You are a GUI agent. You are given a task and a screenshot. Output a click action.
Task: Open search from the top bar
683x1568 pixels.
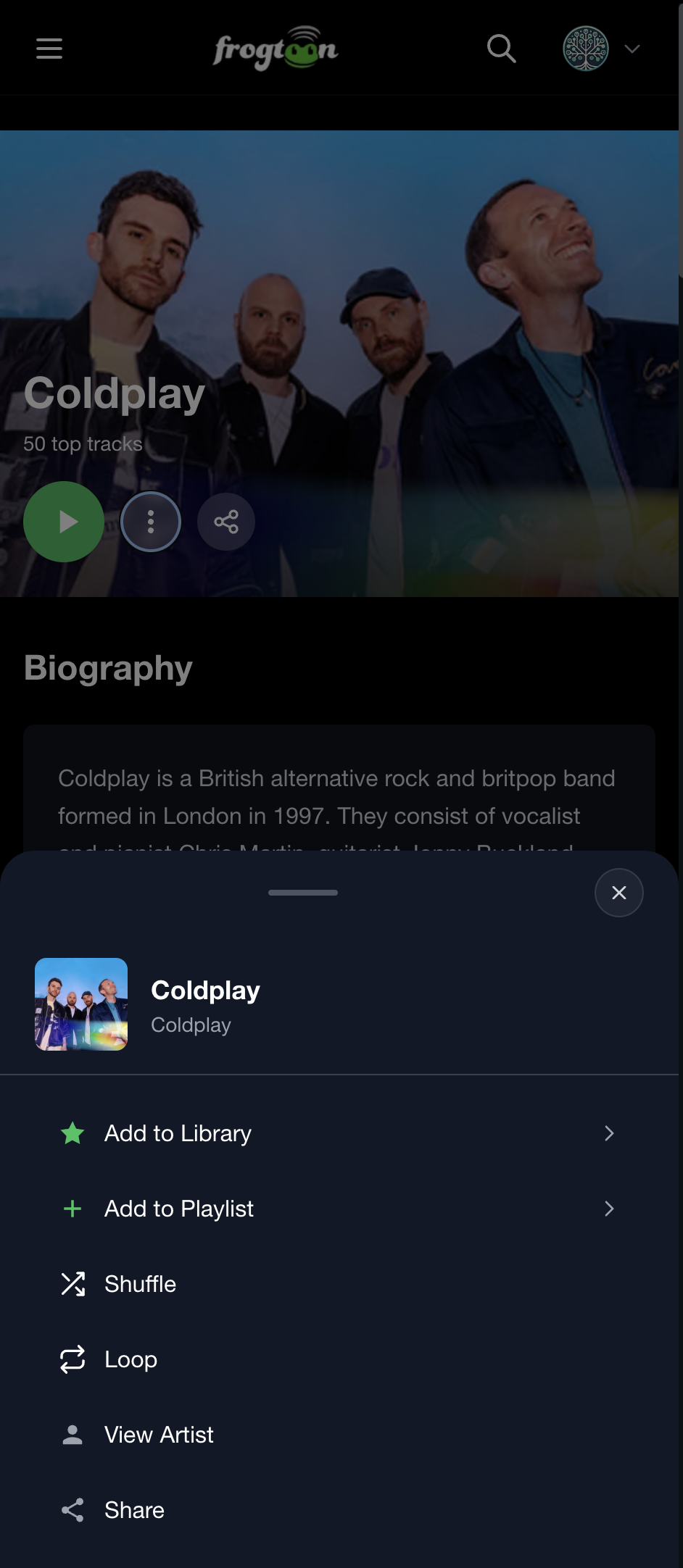click(501, 49)
